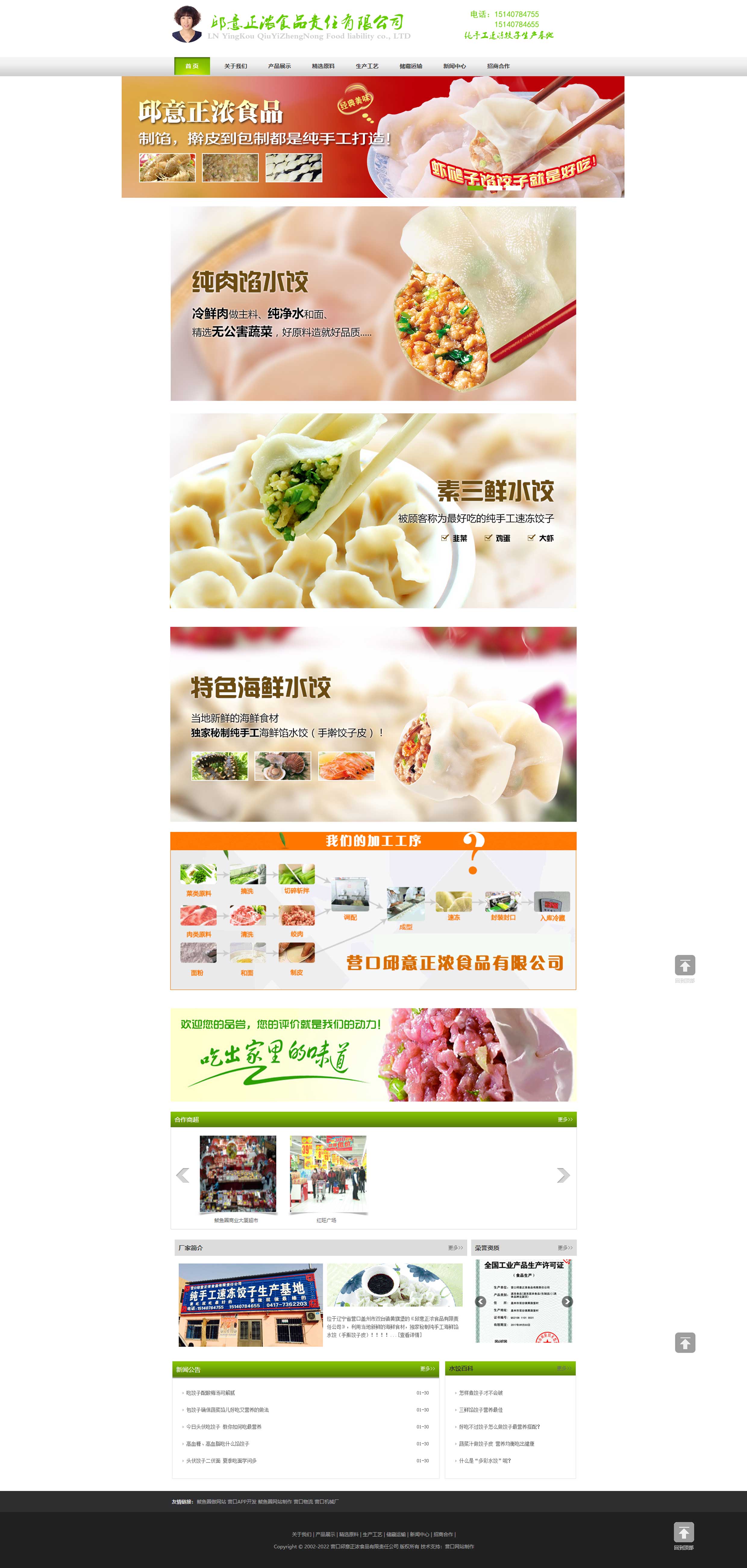Show previous slide in 合作商超 carousel
The image size is (747, 1568).
point(182,1175)
